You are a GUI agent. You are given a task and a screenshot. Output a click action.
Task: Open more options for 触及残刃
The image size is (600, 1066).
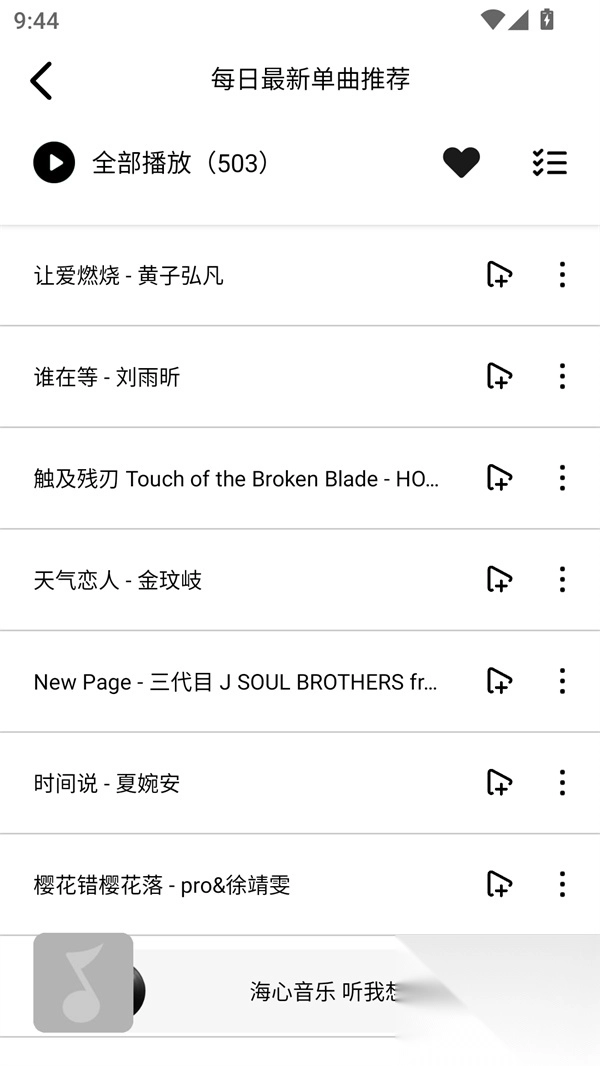pos(562,478)
